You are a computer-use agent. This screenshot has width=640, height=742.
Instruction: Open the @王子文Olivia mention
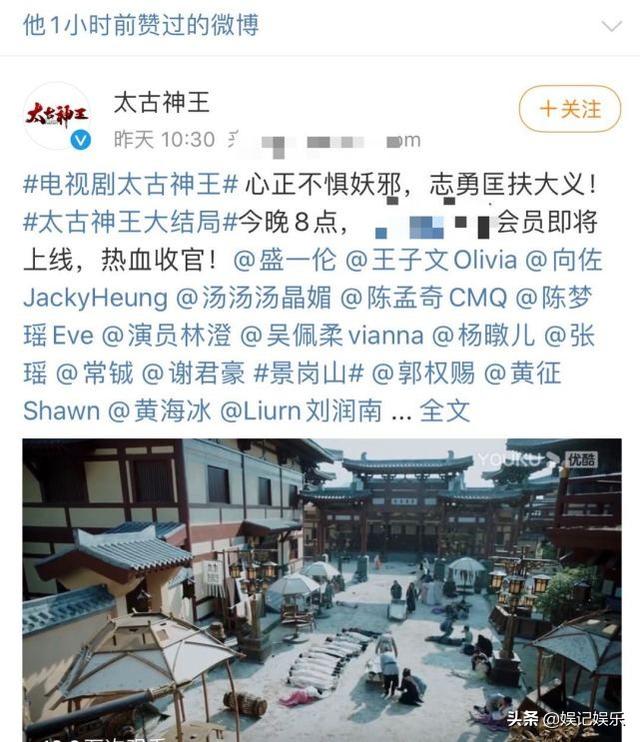pos(432,261)
